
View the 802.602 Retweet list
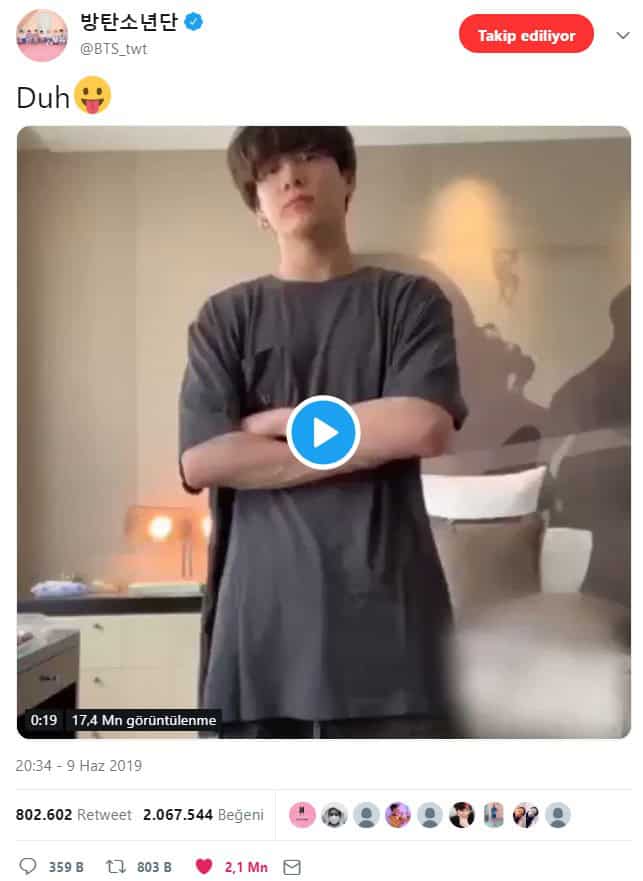(x=73, y=814)
